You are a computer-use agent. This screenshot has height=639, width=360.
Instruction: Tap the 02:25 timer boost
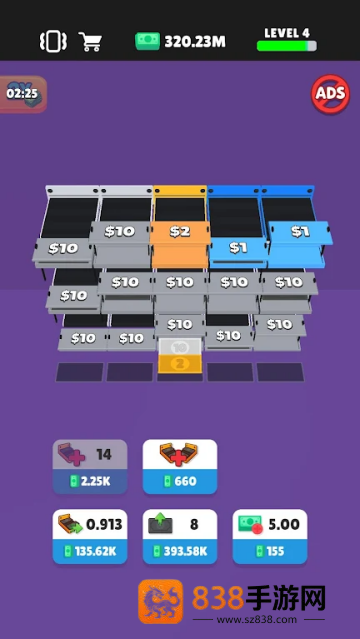coord(23,94)
